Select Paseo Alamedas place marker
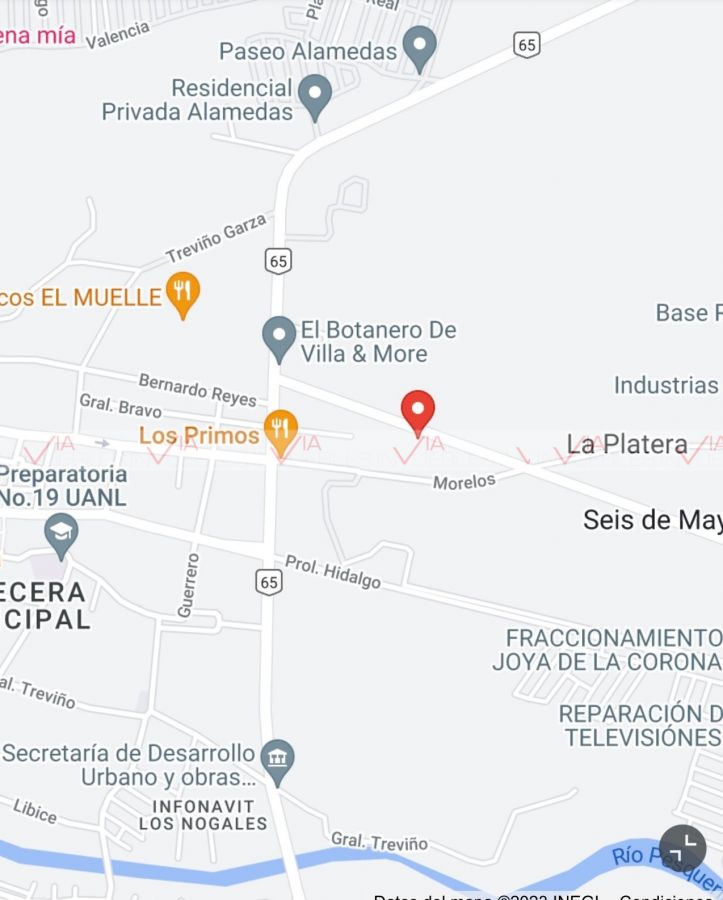Screen dimensions: 723x900 click(x=419, y=46)
